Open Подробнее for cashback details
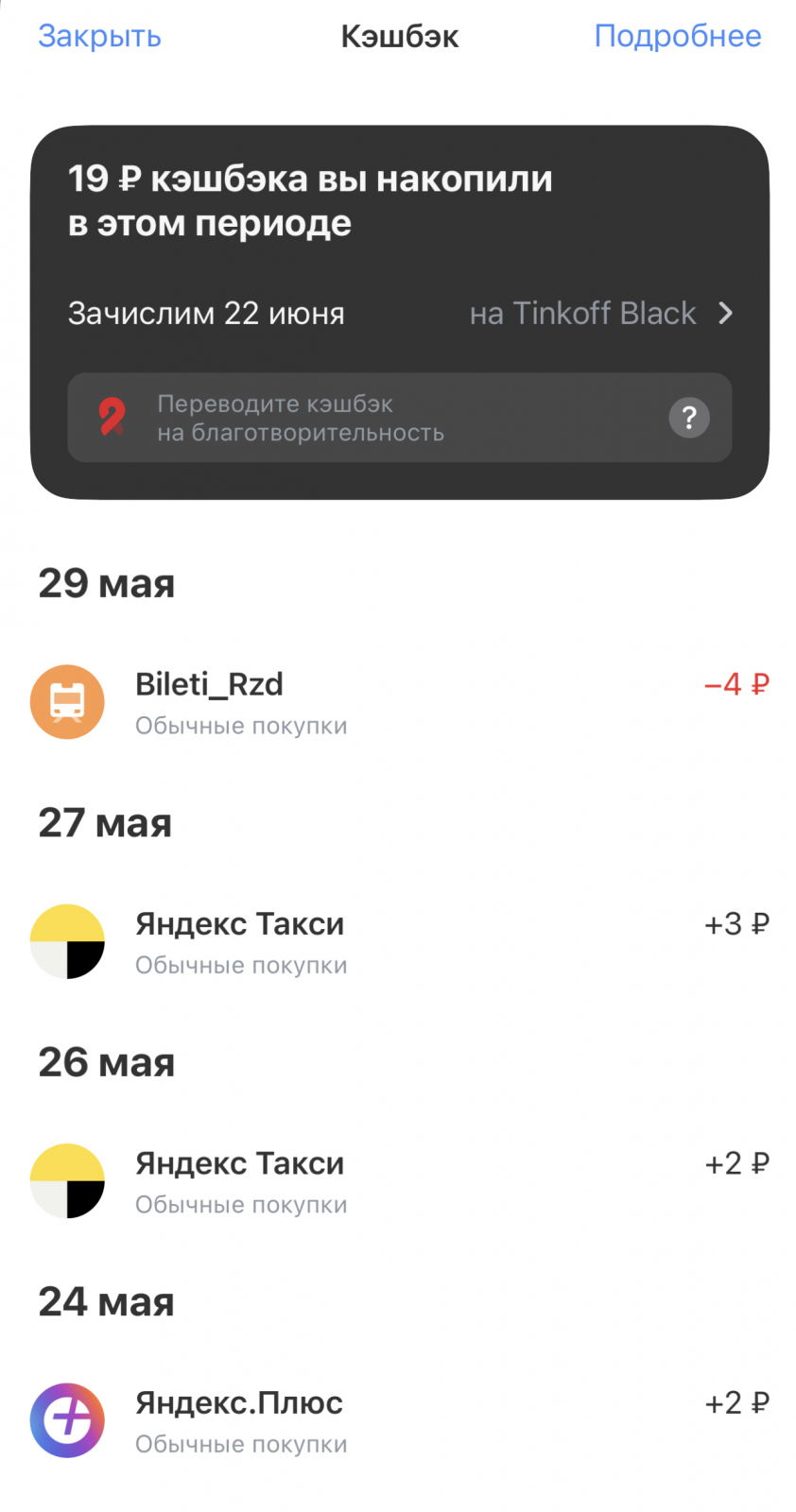 (x=677, y=36)
